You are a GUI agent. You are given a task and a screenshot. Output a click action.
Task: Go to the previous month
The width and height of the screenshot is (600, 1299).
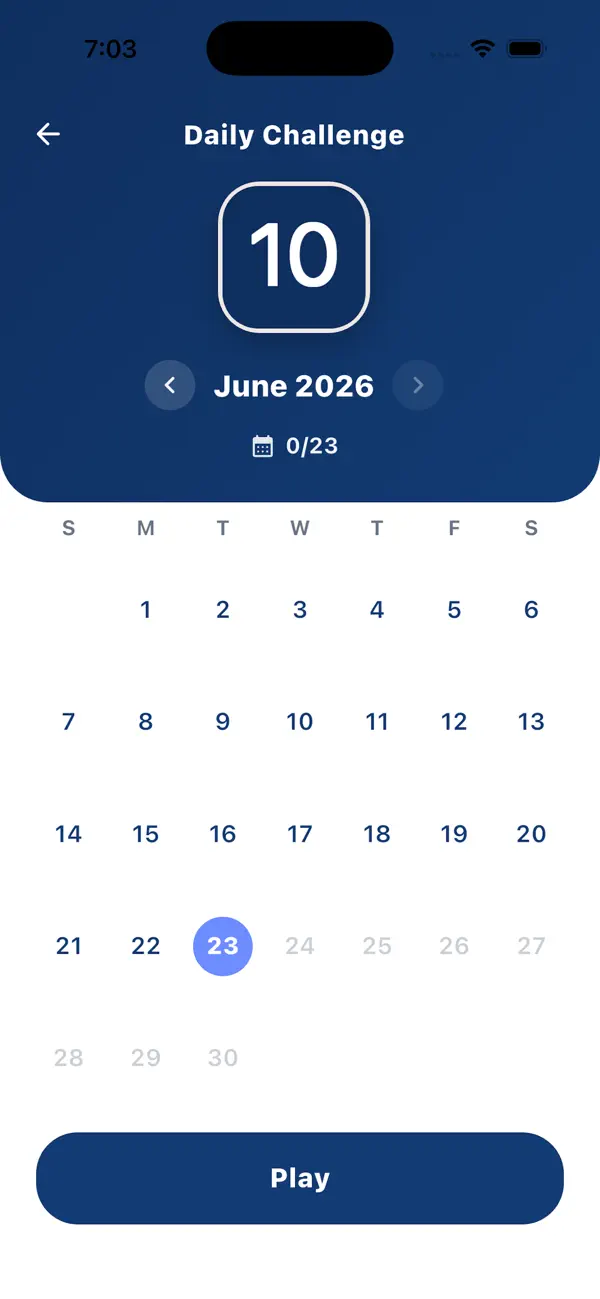[x=170, y=385]
